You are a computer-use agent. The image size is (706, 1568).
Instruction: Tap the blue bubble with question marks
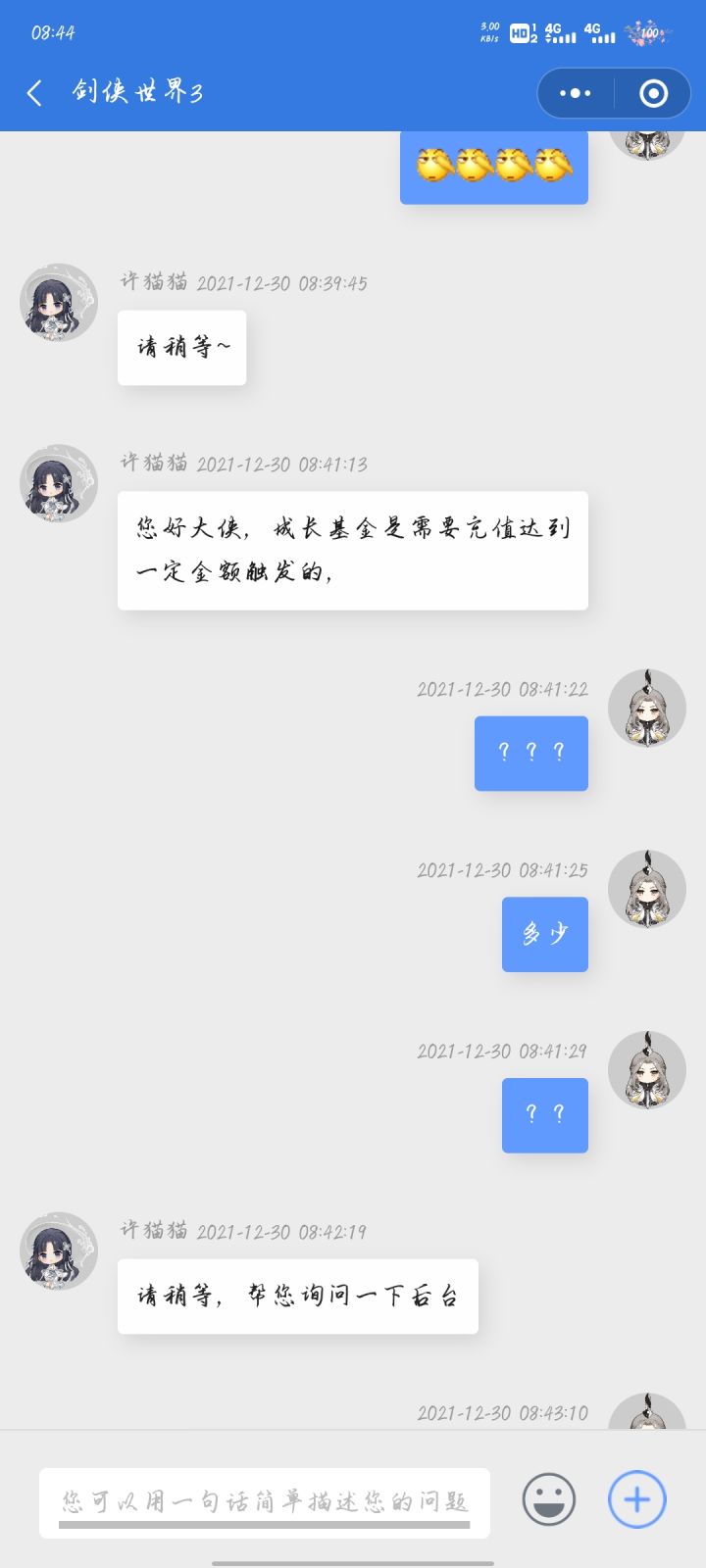530,753
